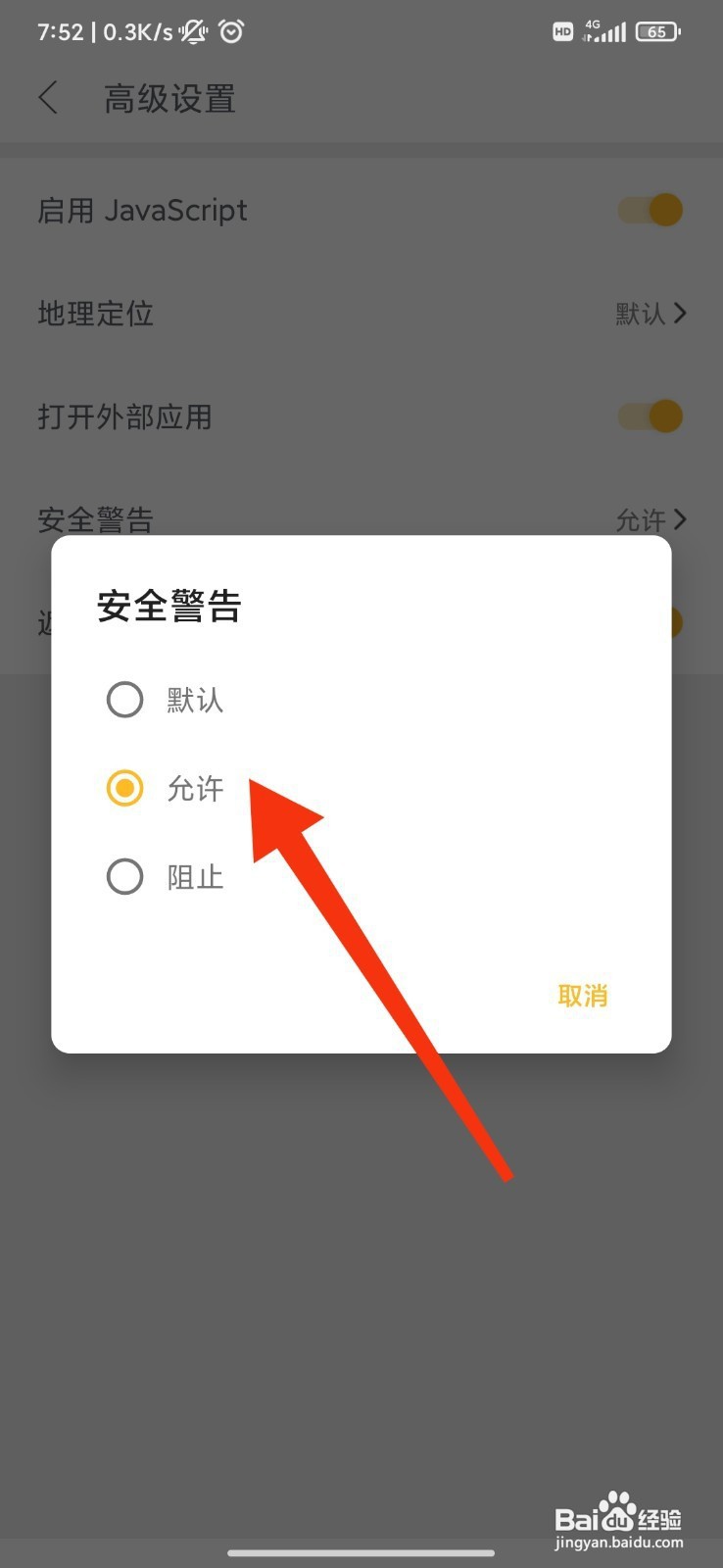Screen dimensions: 723x1568
Task: Tap the 安全警告 dialog title
Action: click(169, 607)
